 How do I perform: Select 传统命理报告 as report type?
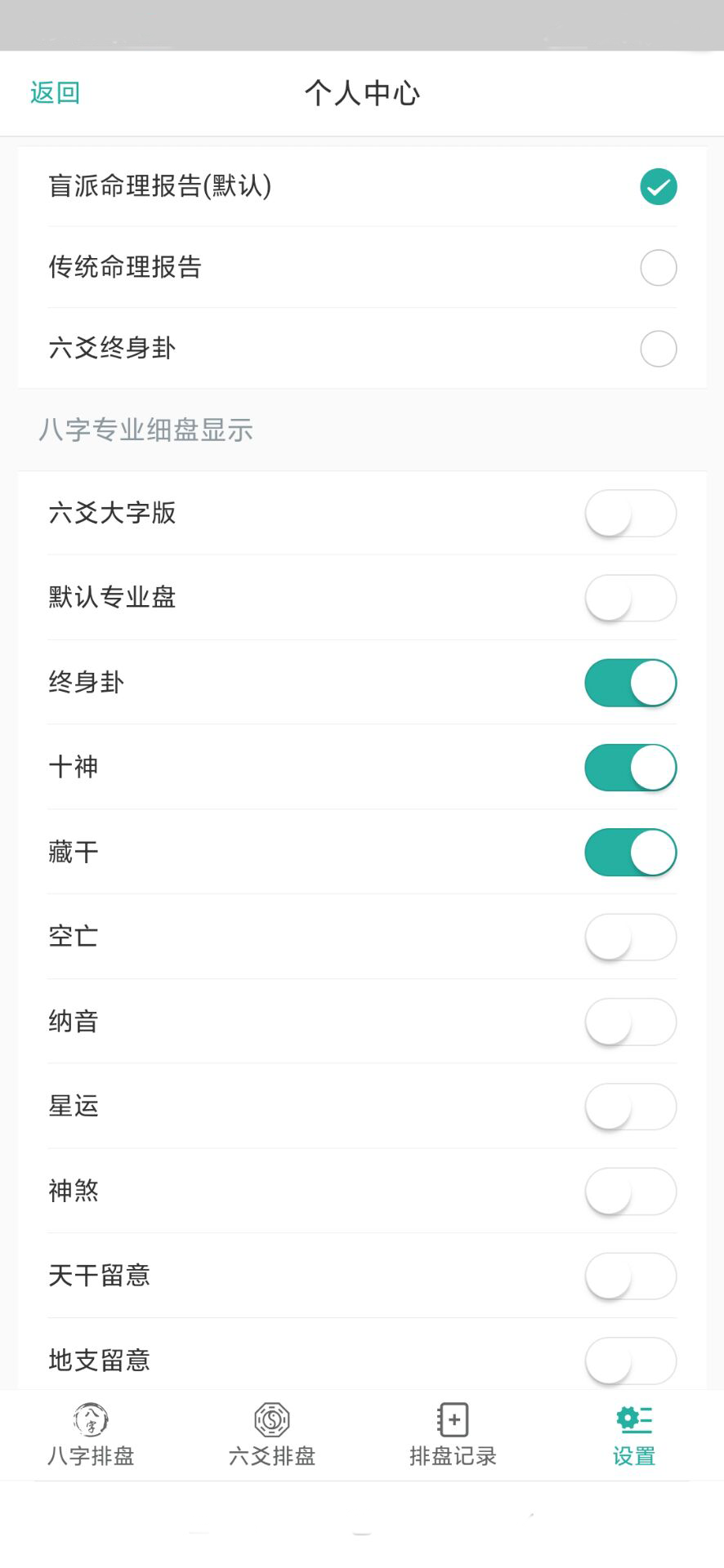point(658,267)
